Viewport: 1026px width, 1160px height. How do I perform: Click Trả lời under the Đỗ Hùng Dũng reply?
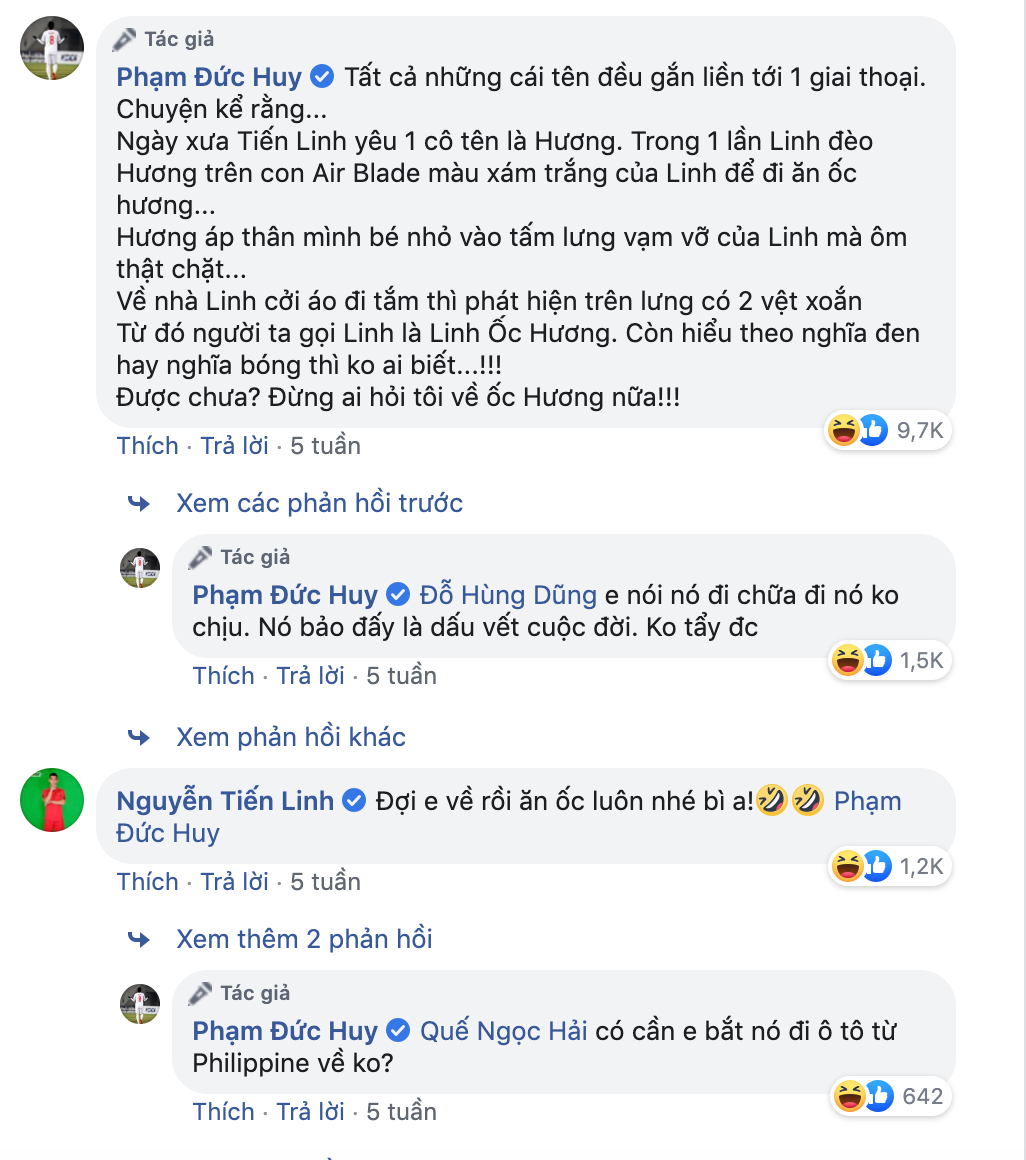311,676
